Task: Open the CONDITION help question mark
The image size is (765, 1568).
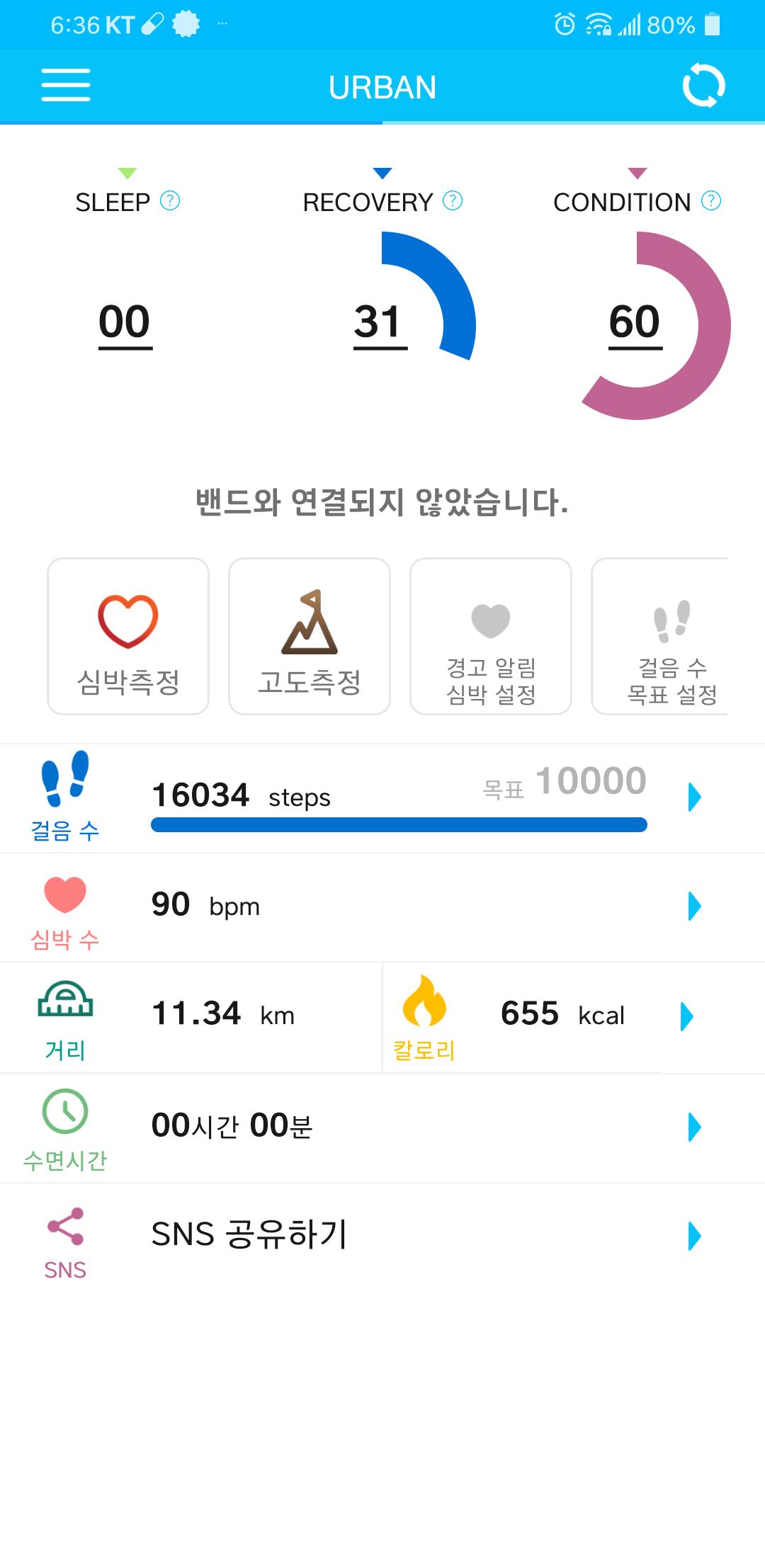Action: click(x=711, y=201)
